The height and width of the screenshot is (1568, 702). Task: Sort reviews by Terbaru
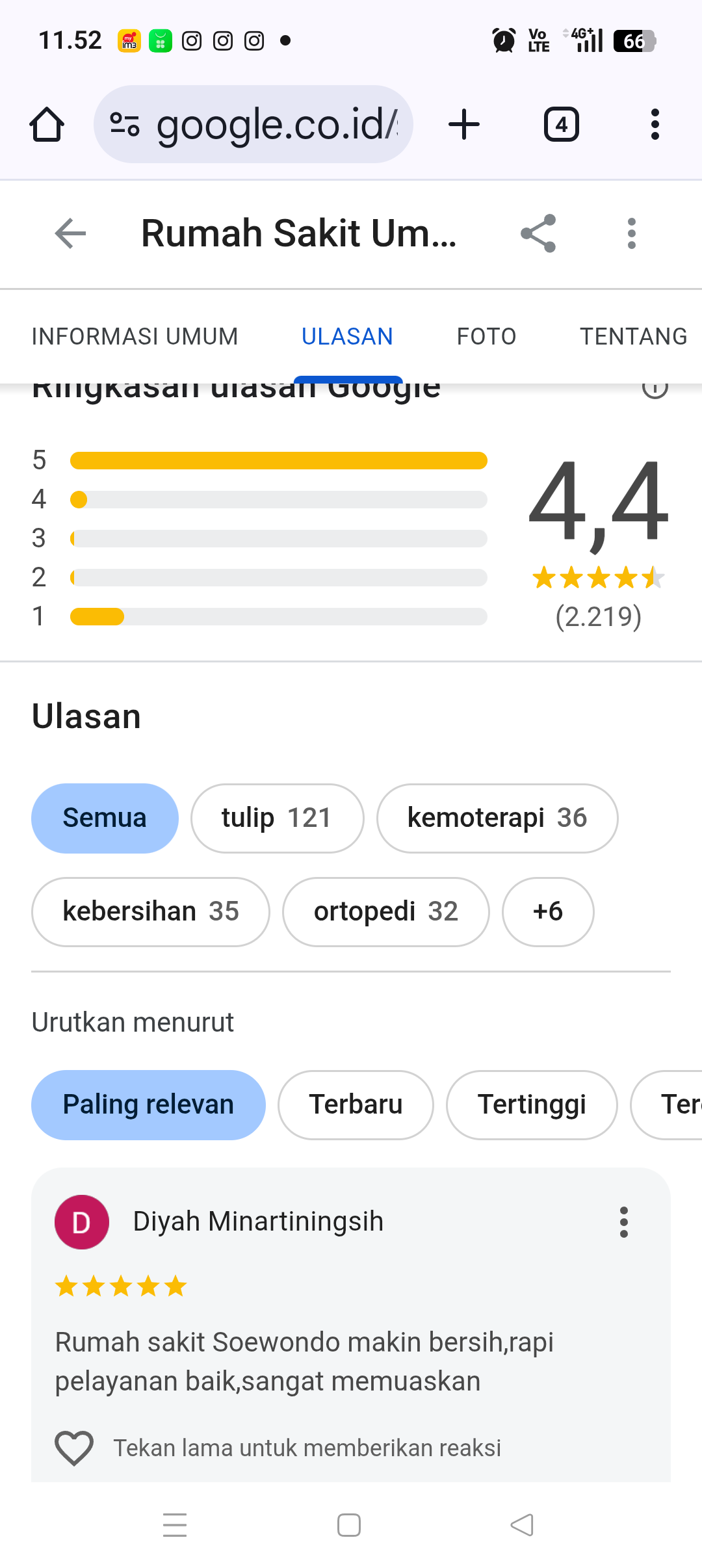coord(356,1104)
